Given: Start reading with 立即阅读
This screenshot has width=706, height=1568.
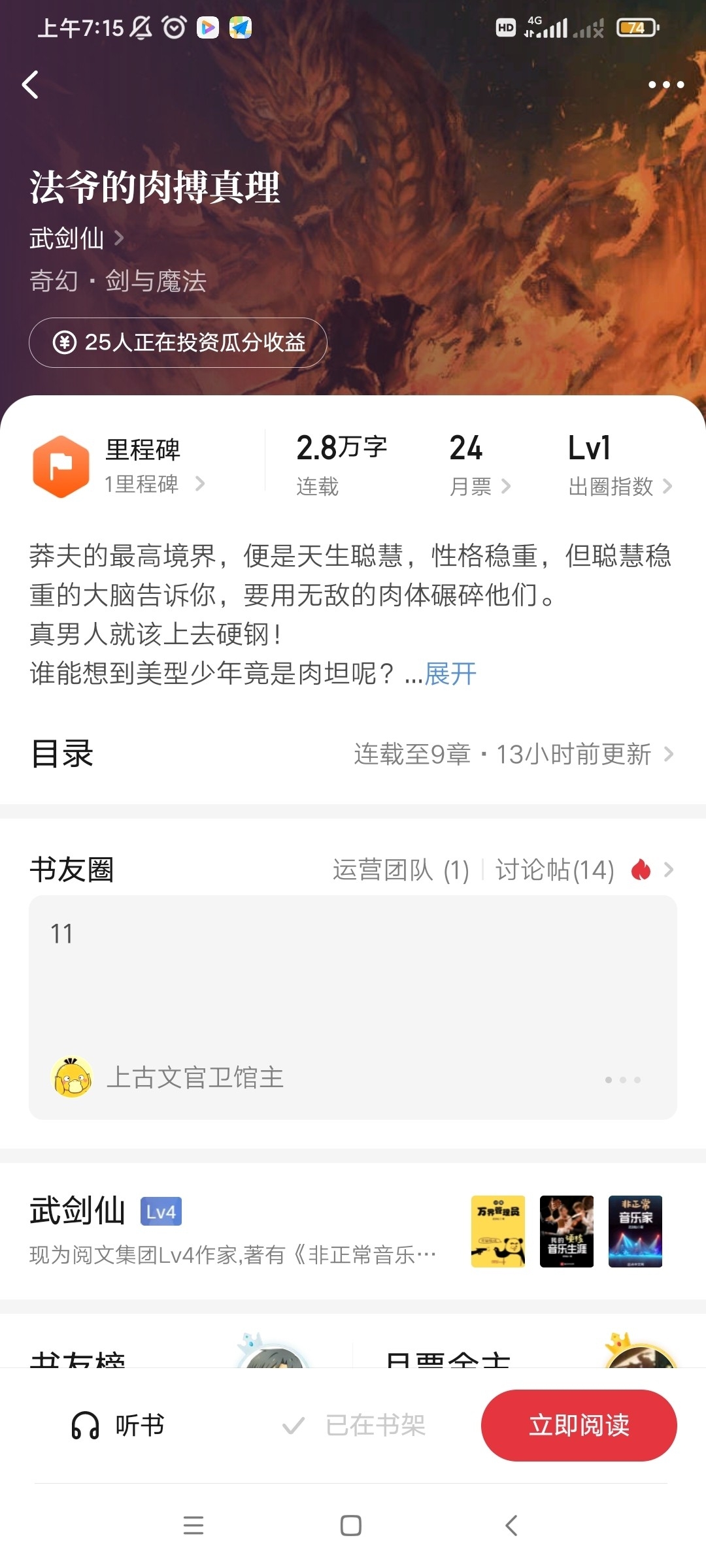Looking at the screenshot, I should coord(579,1426).
